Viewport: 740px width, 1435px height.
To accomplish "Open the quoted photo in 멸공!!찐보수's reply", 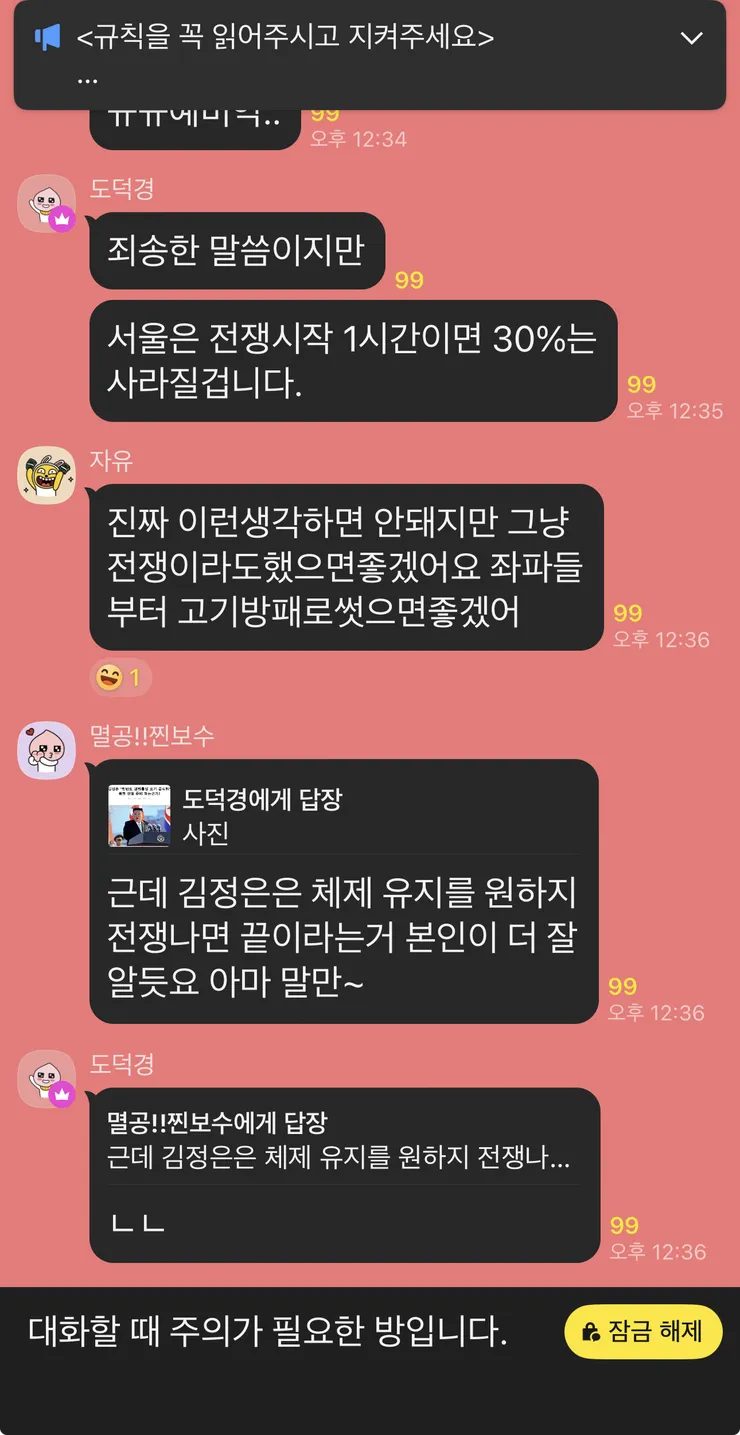I will pos(139,816).
